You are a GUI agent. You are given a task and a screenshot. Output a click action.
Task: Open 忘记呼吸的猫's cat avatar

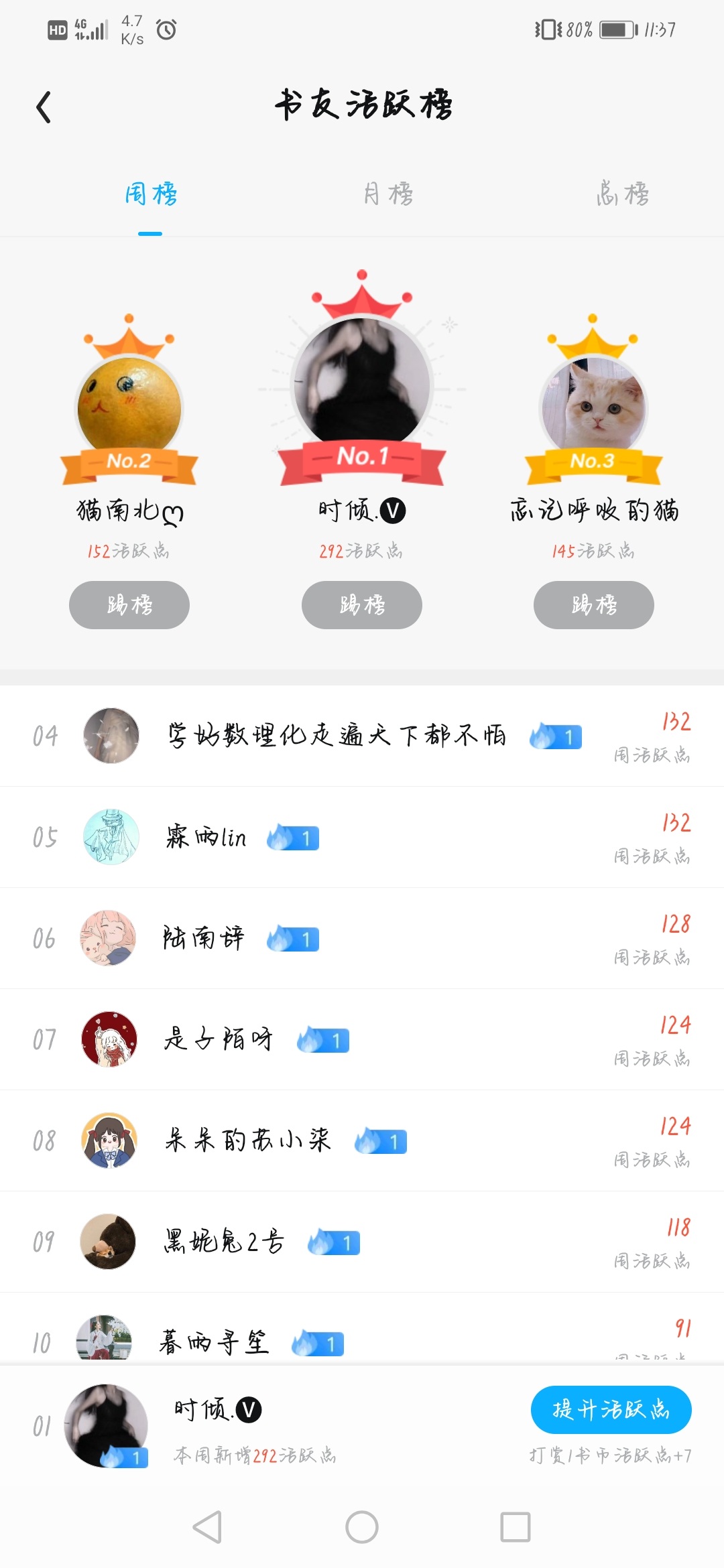(x=593, y=405)
